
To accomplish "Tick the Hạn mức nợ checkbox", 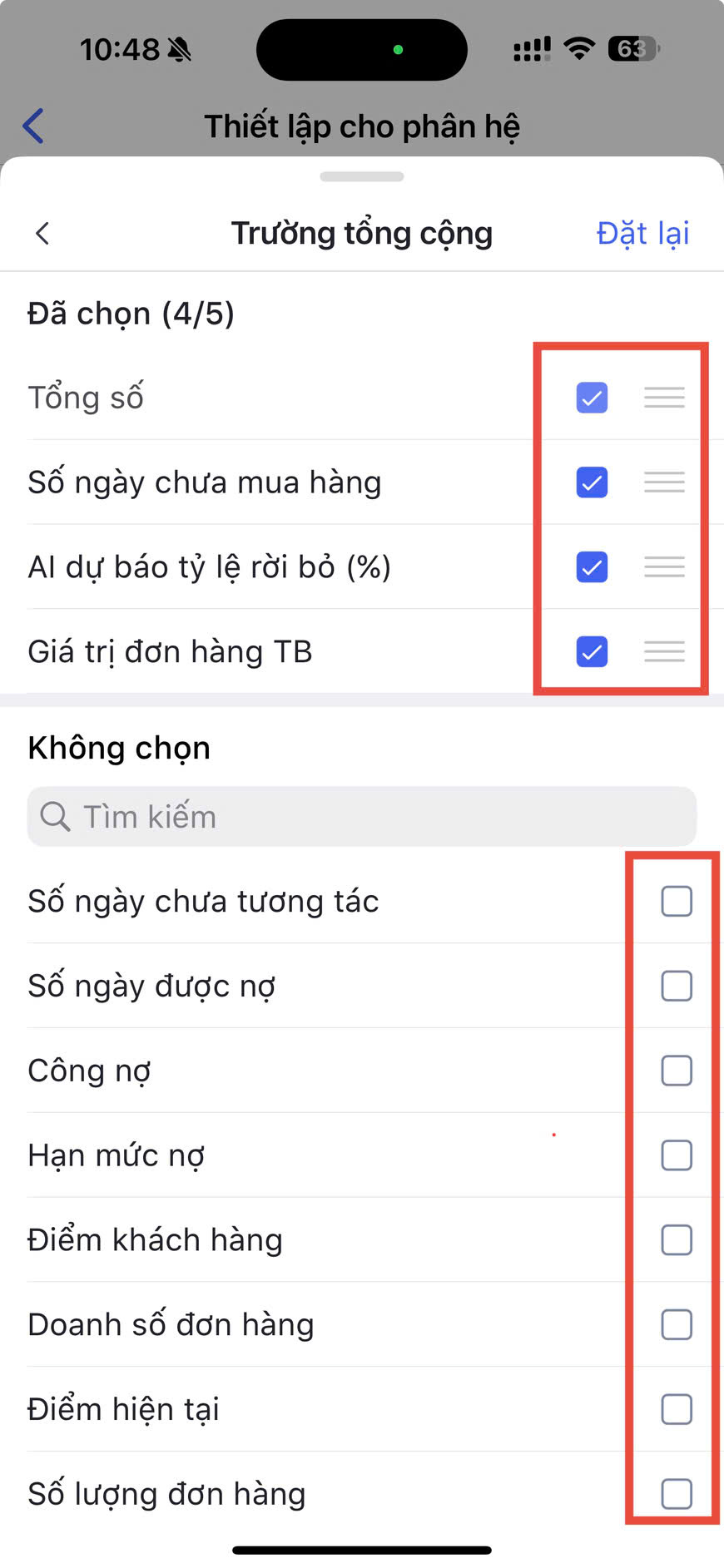I will pos(676,1155).
